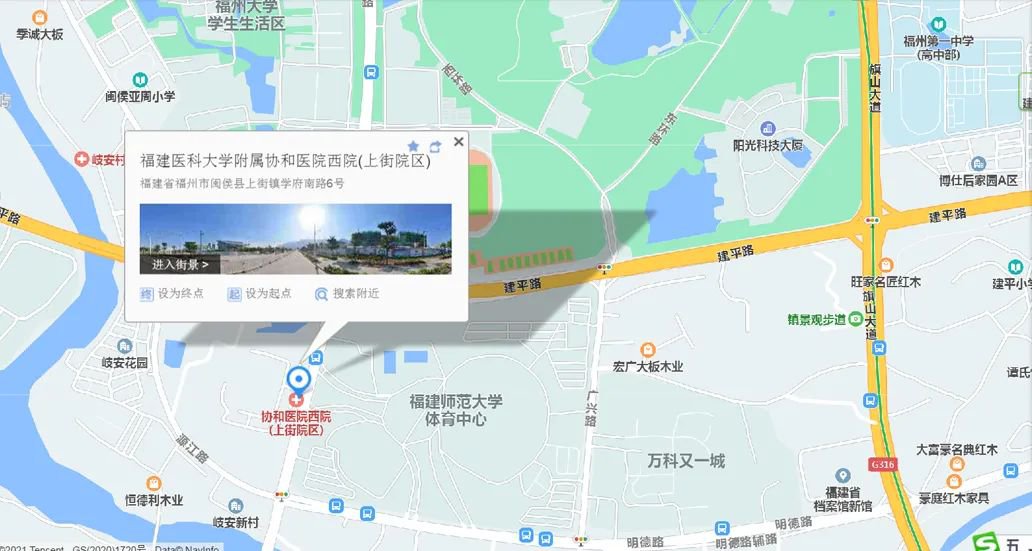Set location as starting point (设为起点)

click(259, 294)
